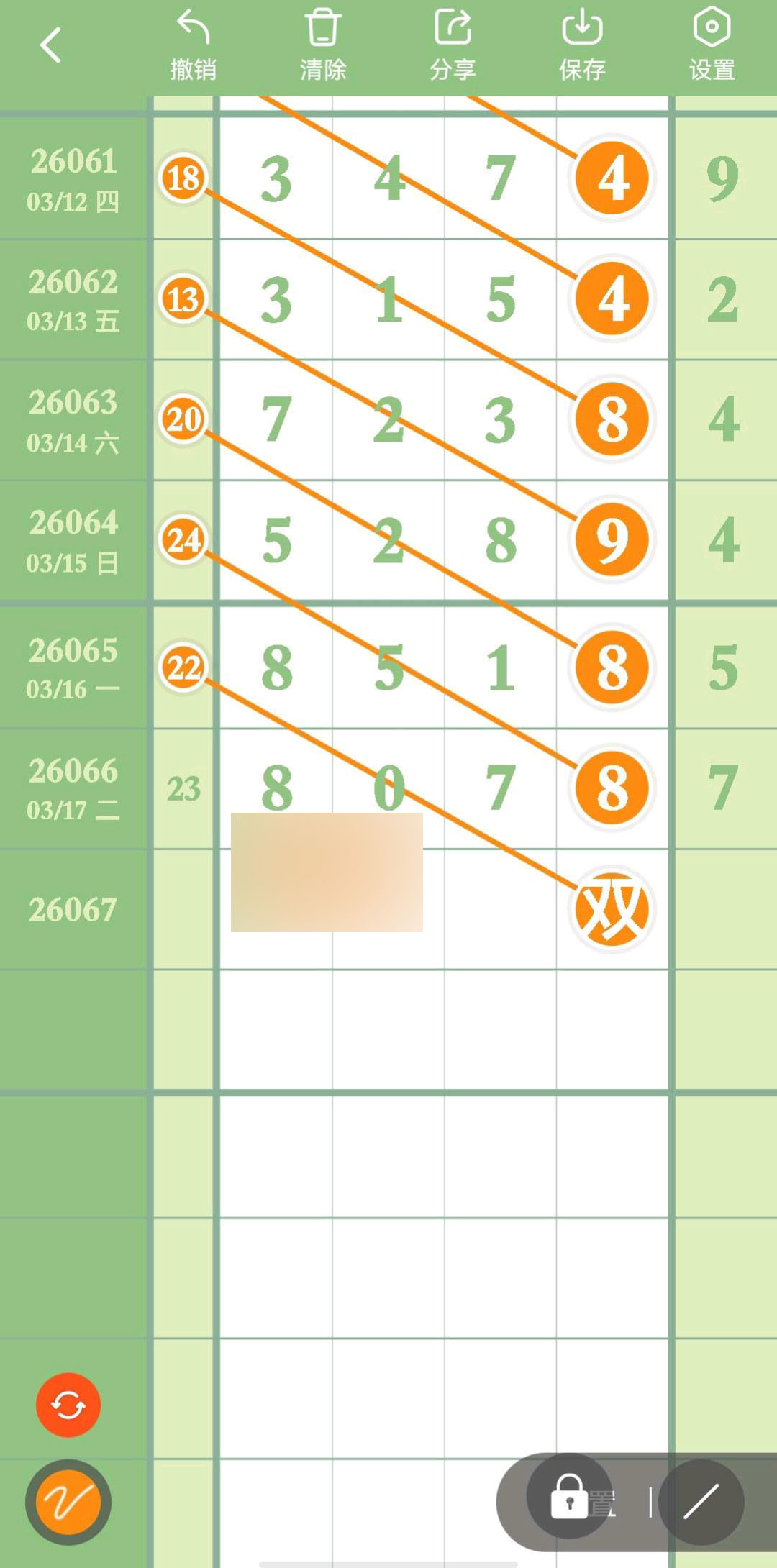Select the line drawing tool
This screenshot has width=777, height=1568.
(701, 1502)
